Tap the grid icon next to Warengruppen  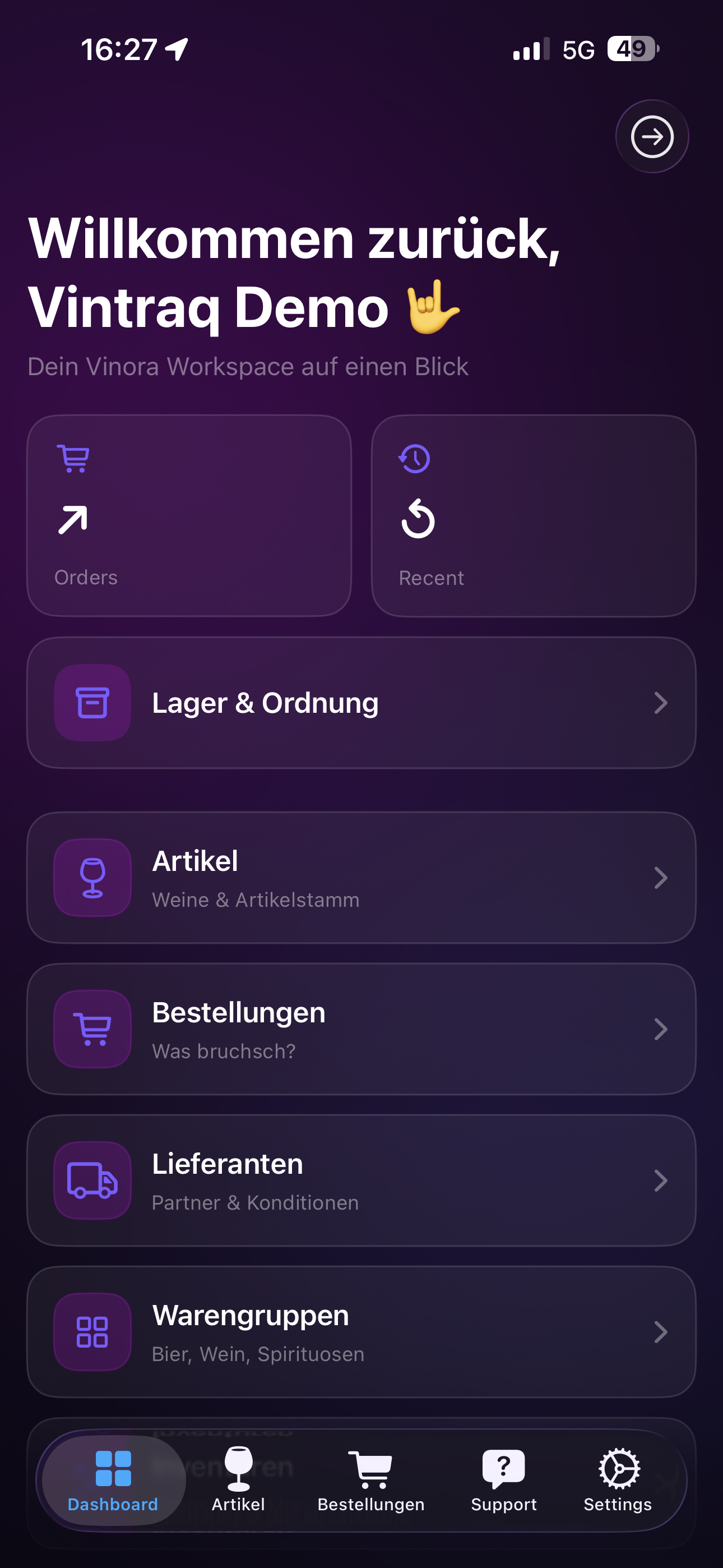pyautogui.click(x=92, y=1332)
